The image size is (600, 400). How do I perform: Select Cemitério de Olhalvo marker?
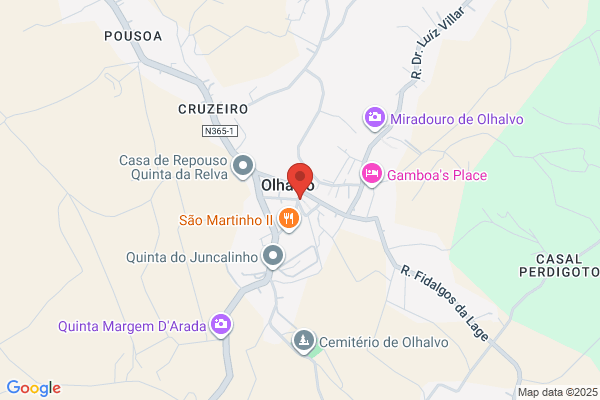point(304,341)
